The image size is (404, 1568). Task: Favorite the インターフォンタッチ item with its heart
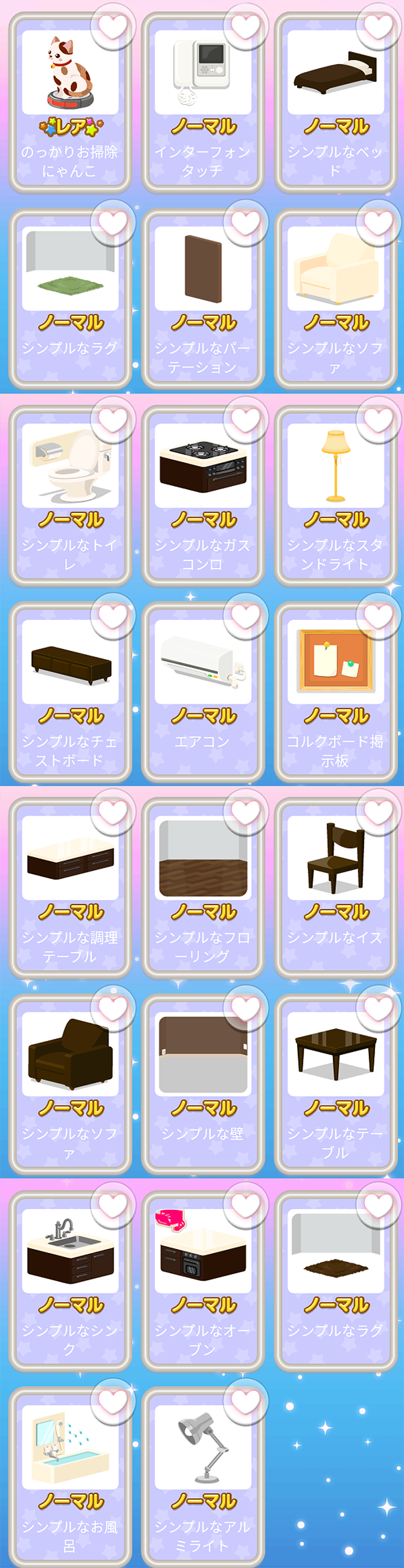pyautogui.click(x=245, y=26)
